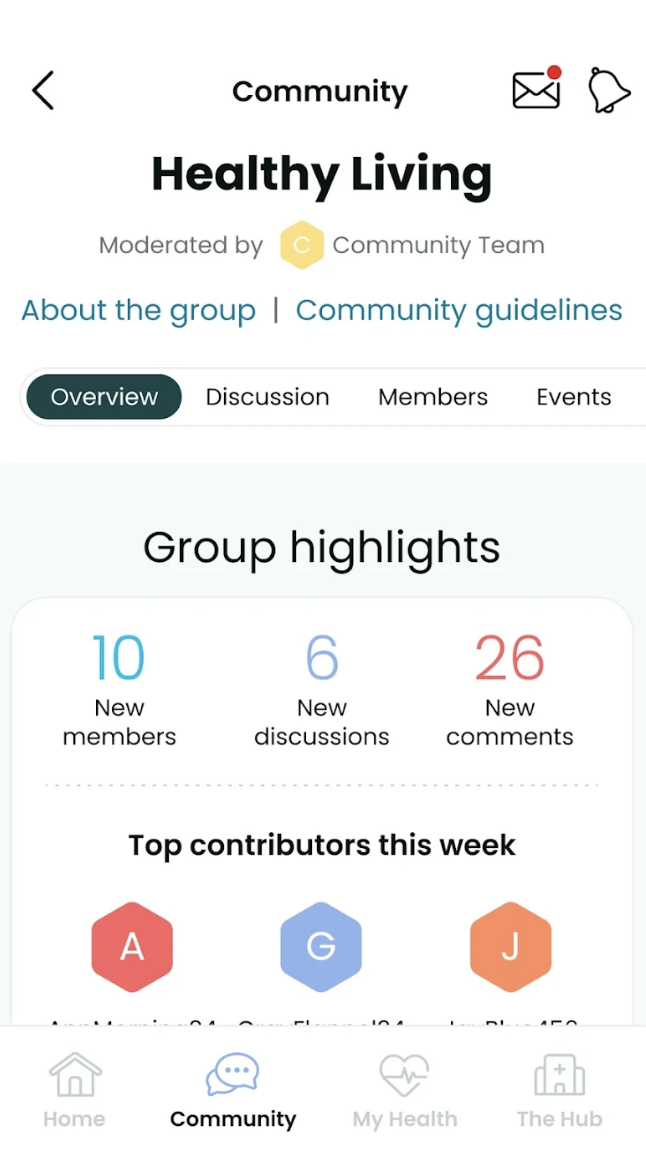Open the My Health tab

[405, 1091]
